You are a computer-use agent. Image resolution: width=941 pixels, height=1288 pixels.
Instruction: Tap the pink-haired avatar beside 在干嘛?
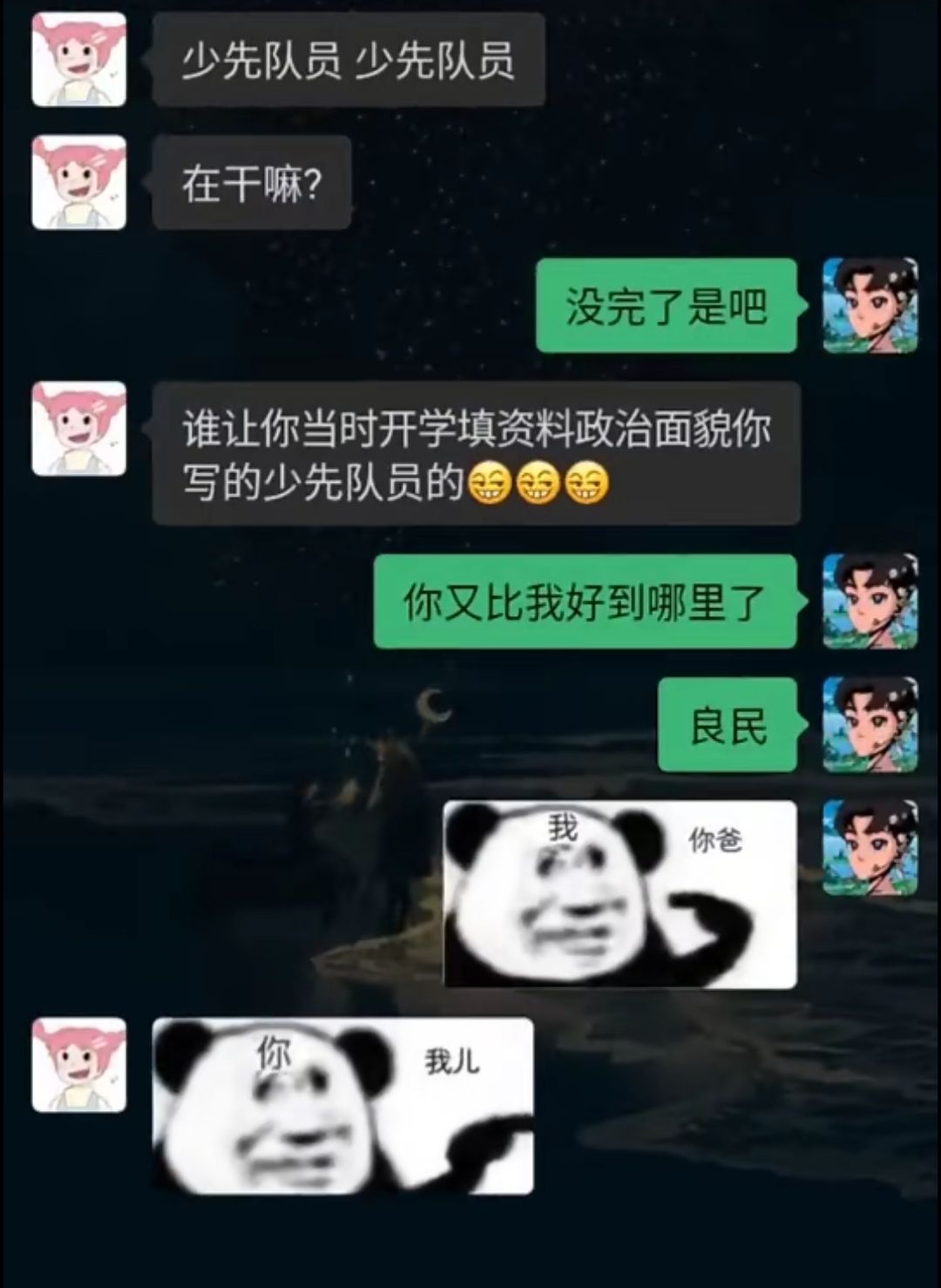click(79, 183)
